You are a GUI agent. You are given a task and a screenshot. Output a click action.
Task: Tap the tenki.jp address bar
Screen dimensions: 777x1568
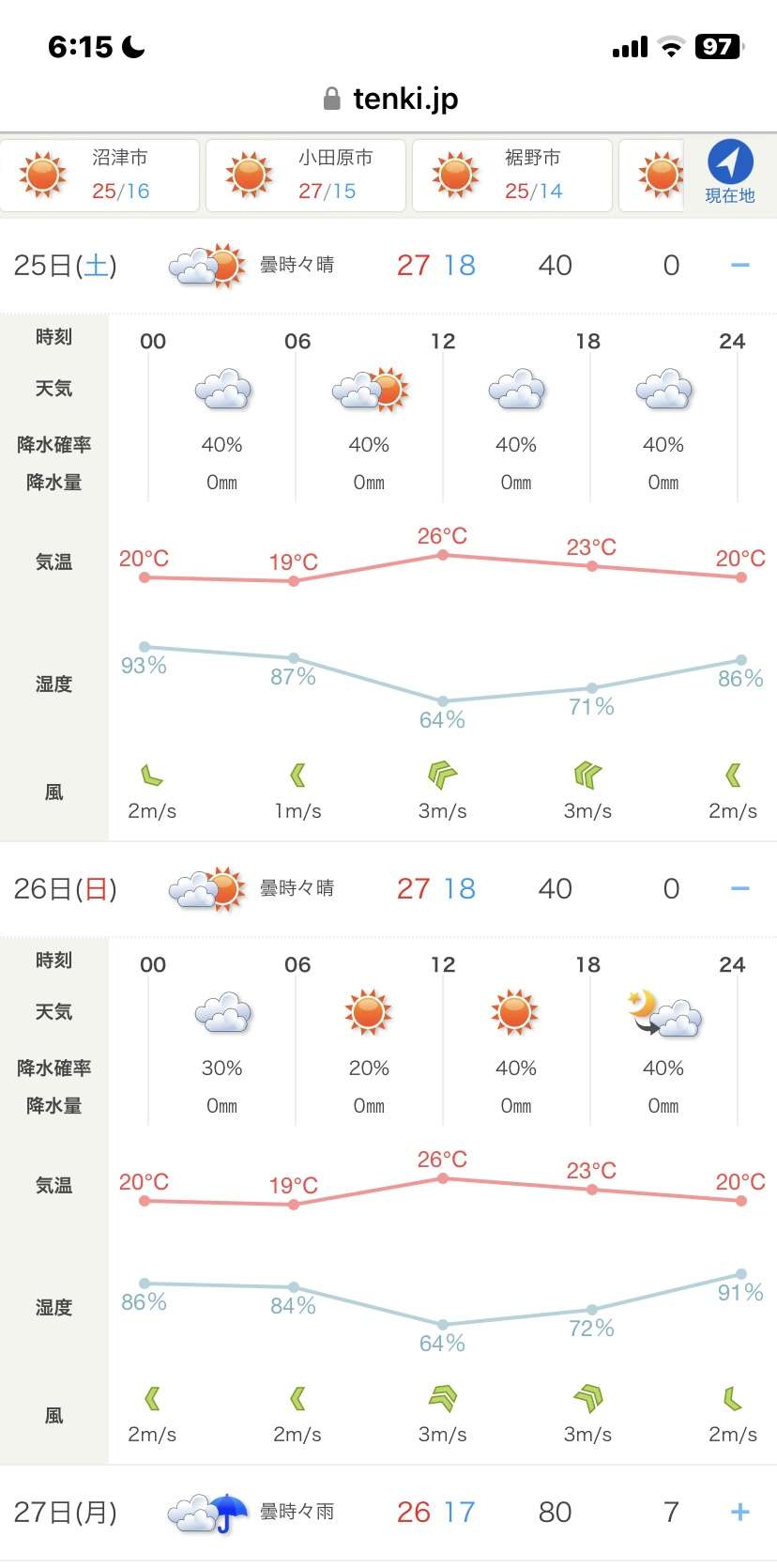click(388, 99)
